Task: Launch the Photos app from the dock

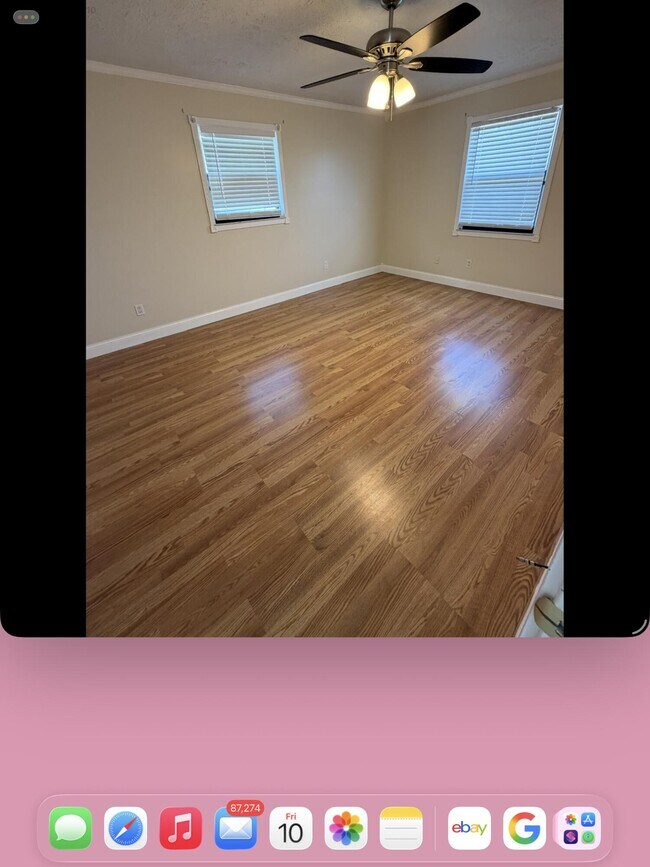Action: (346, 828)
